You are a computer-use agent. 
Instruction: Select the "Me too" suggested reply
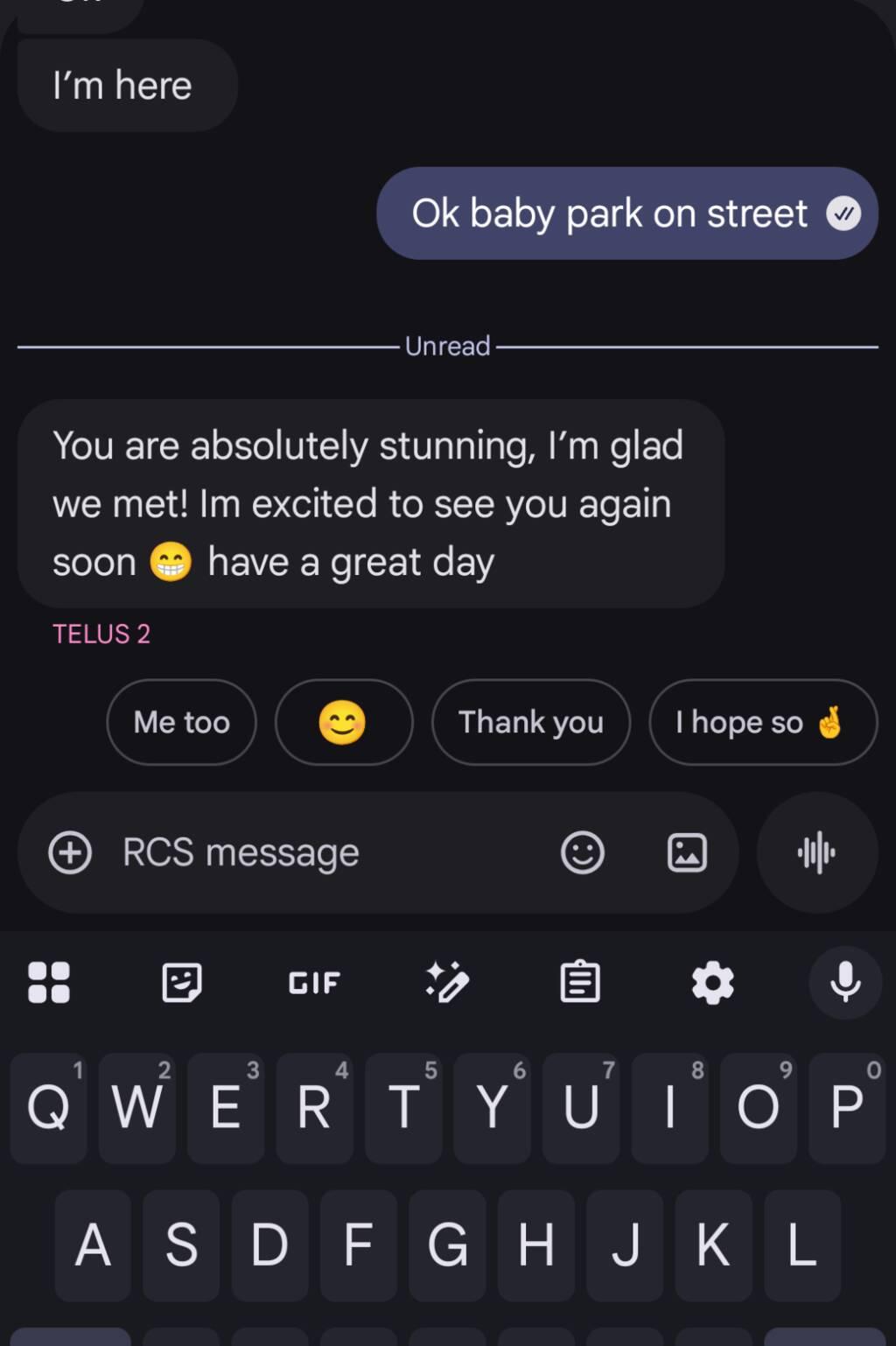(x=181, y=722)
